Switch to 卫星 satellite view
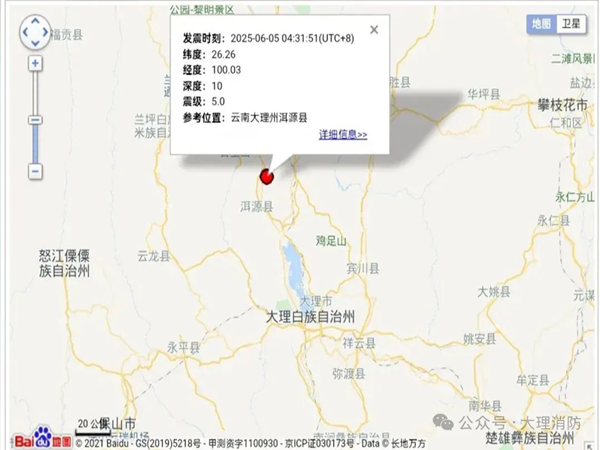The width and height of the screenshot is (600, 450). coord(572,23)
